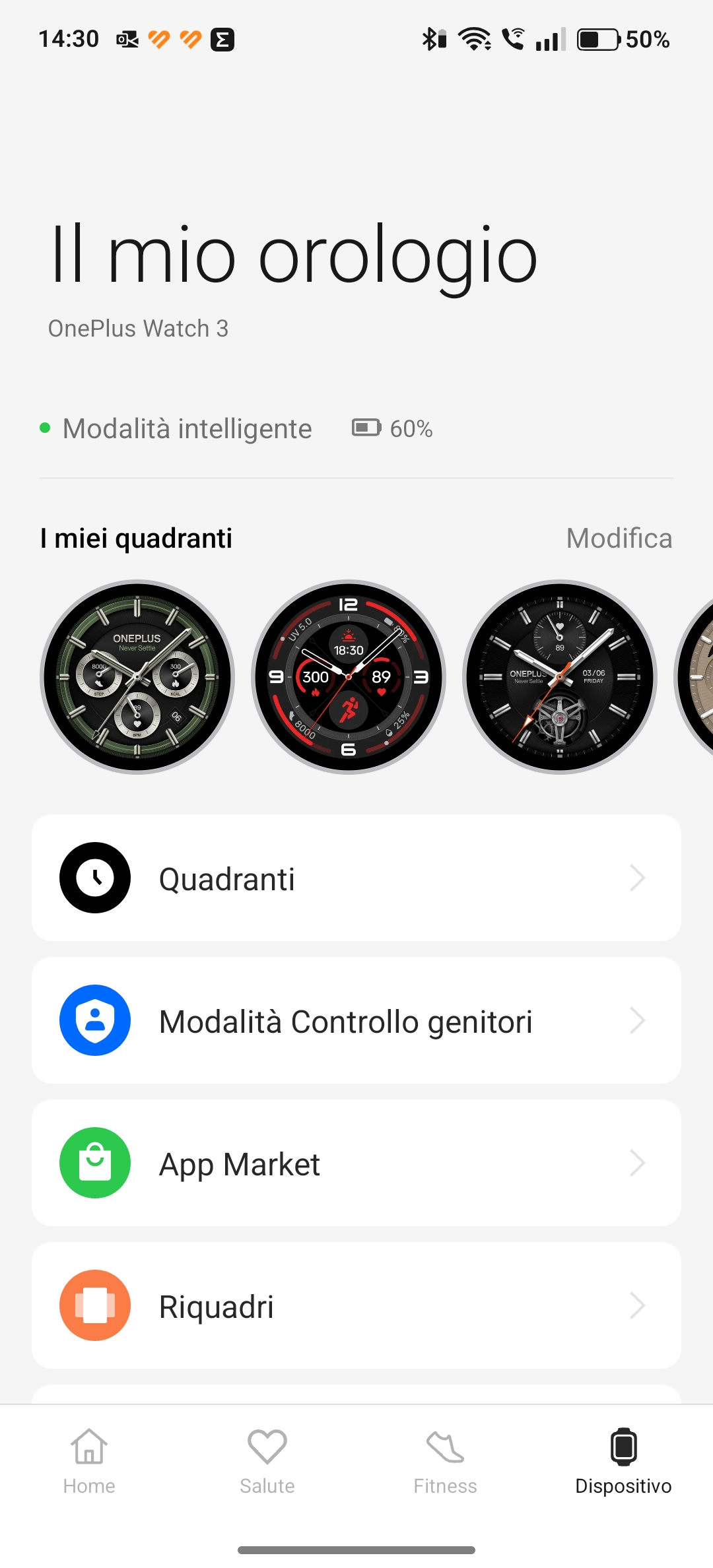Select the green ONEPLUS watch face
Viewport: 713px width, 1568px height.
click(137, 677)
